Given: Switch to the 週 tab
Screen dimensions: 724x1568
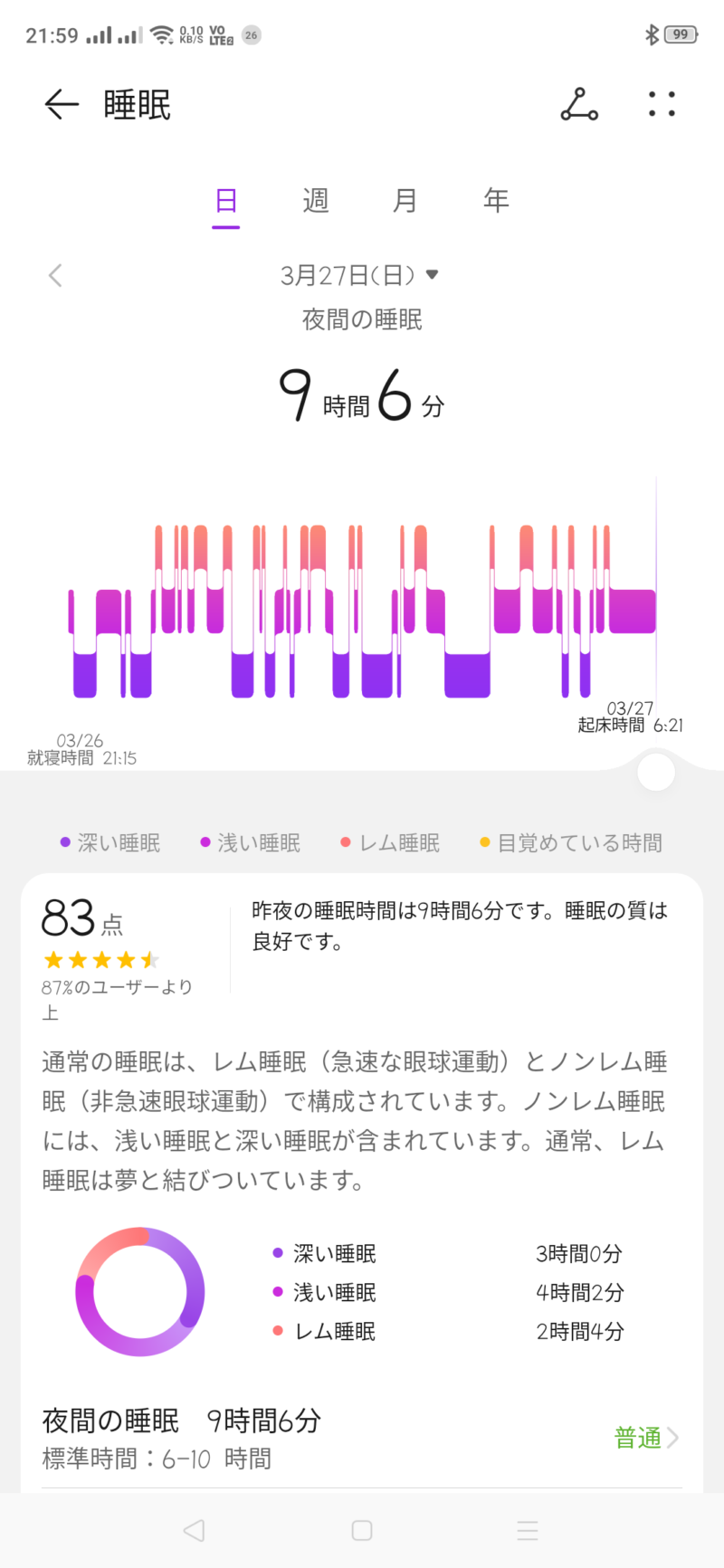Looking at the screenshot, I should tap(315, 200).
